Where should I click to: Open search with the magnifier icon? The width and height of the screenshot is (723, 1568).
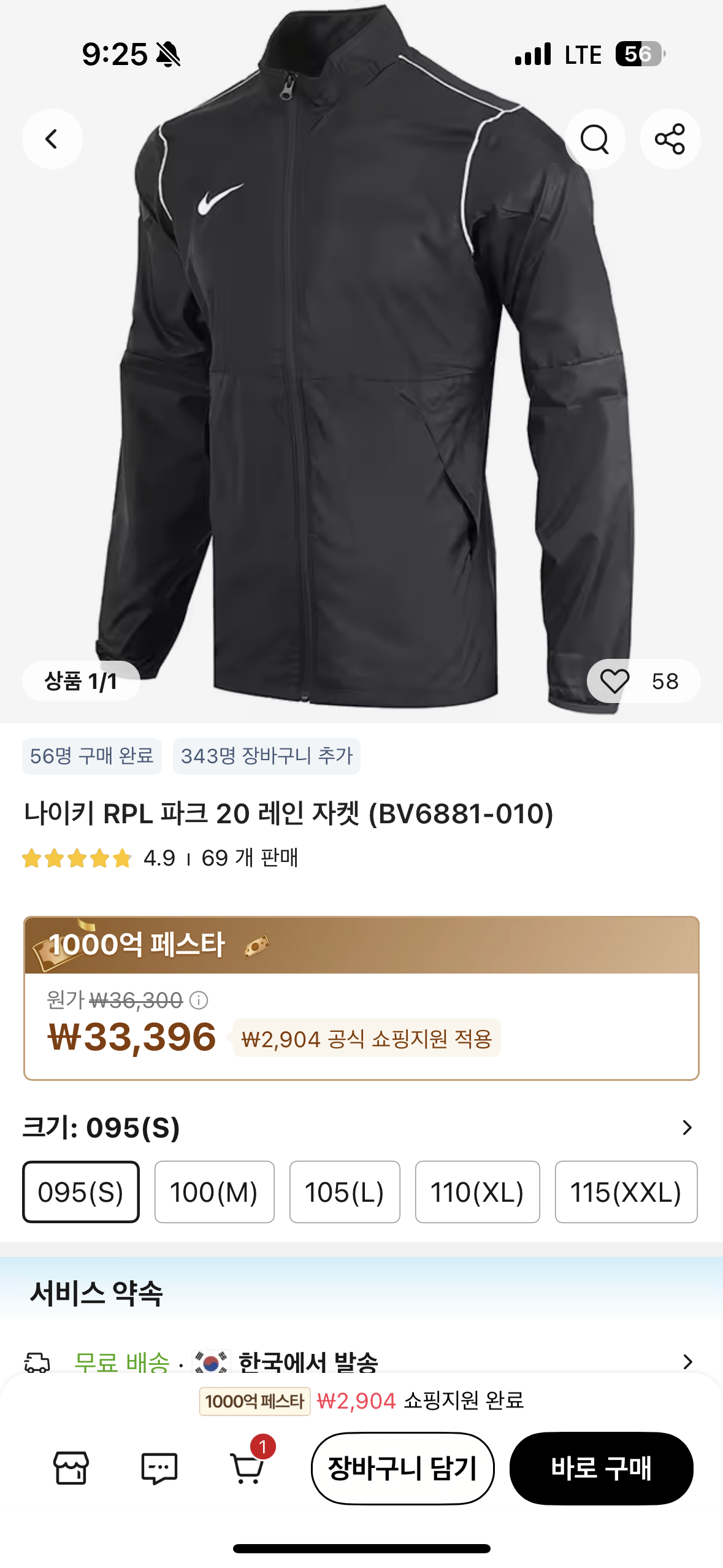(595, 139)
